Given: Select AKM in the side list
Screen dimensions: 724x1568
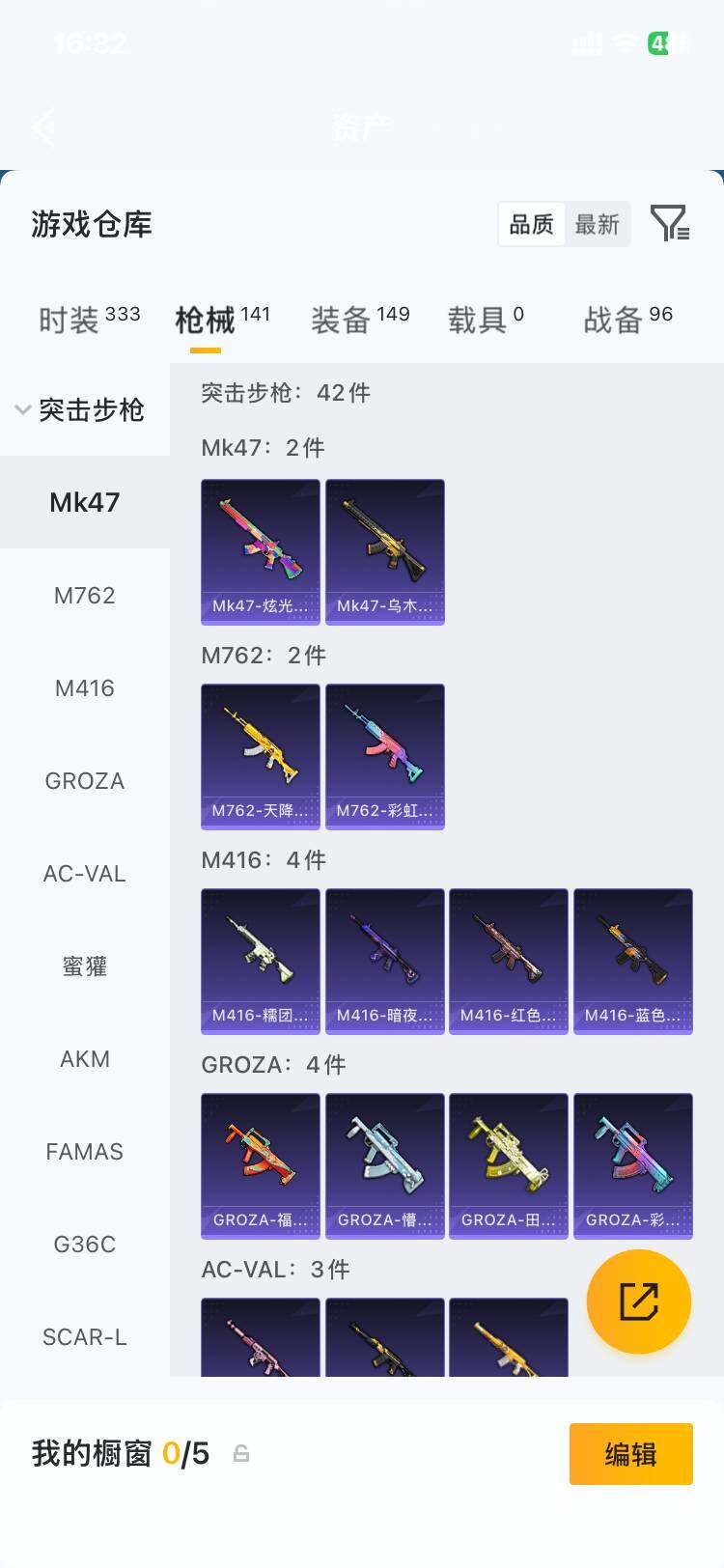Looking at the screenshot, I should tap(85, 1058).
